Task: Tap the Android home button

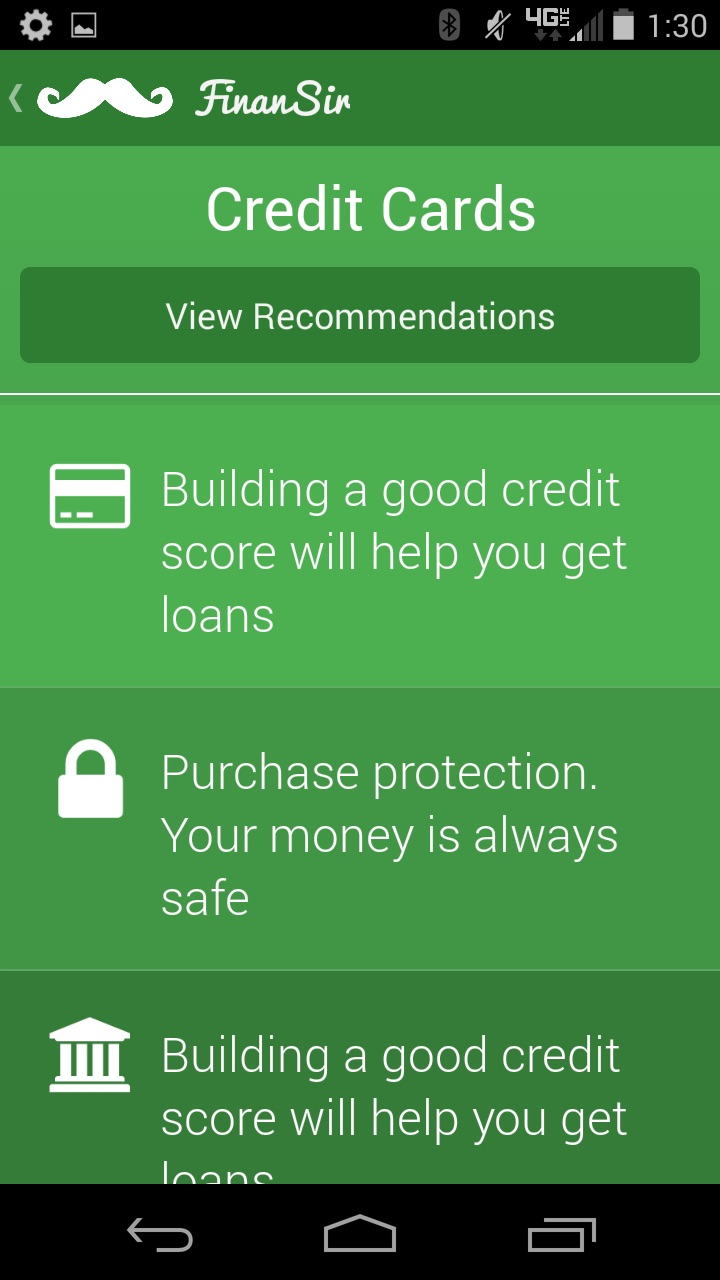Action: 360,1234
